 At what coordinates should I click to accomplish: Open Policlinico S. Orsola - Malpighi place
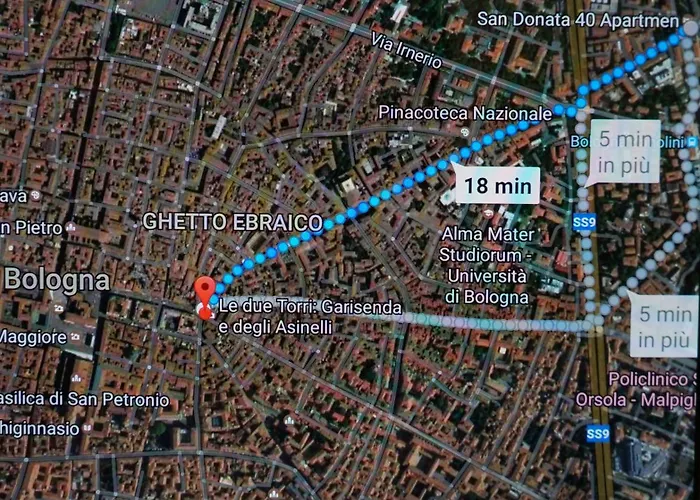coord(650,388)
